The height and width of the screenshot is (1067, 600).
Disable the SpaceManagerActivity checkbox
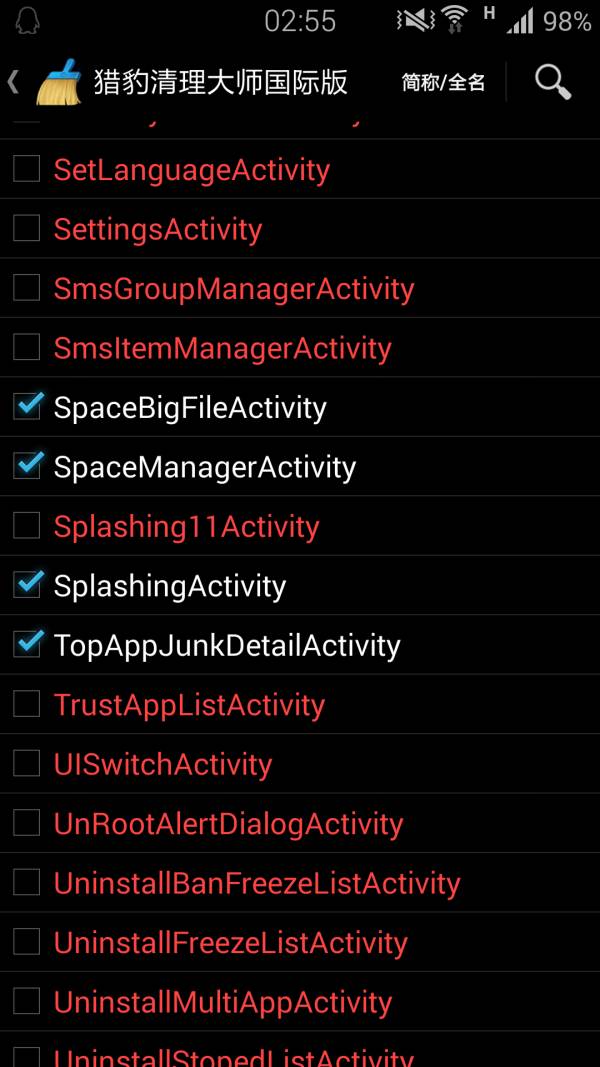click(x=28, y=465)
